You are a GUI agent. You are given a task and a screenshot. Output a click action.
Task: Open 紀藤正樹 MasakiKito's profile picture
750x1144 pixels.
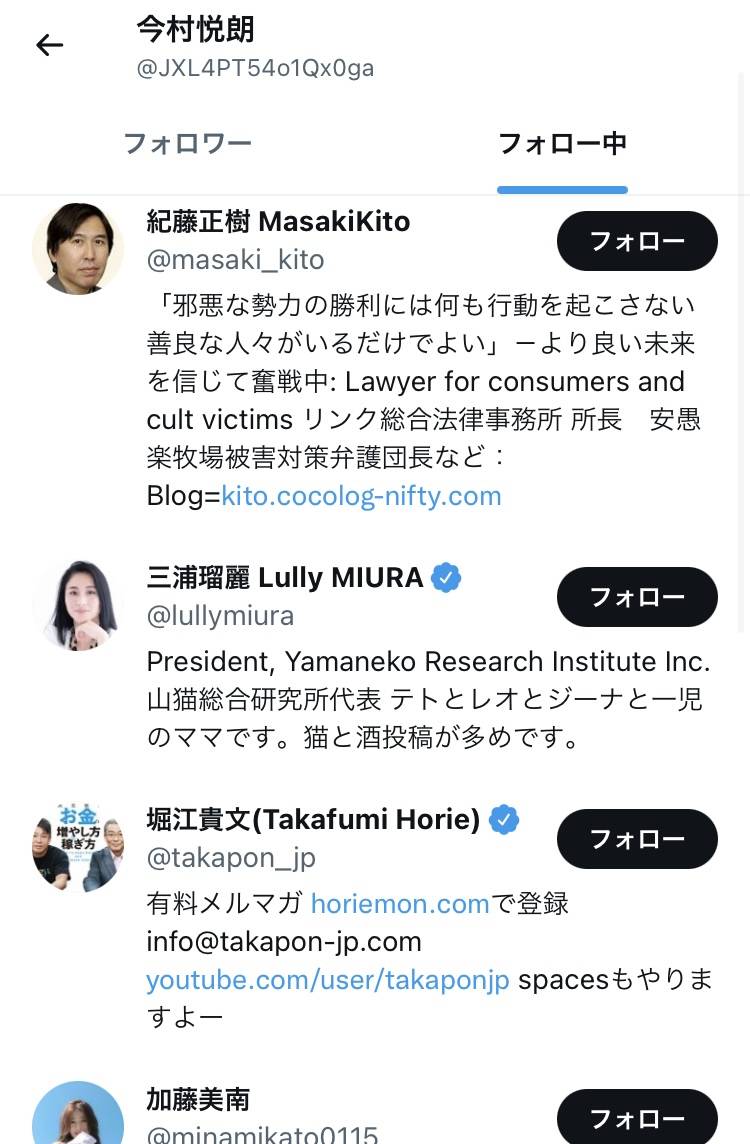tap(78, 249)
